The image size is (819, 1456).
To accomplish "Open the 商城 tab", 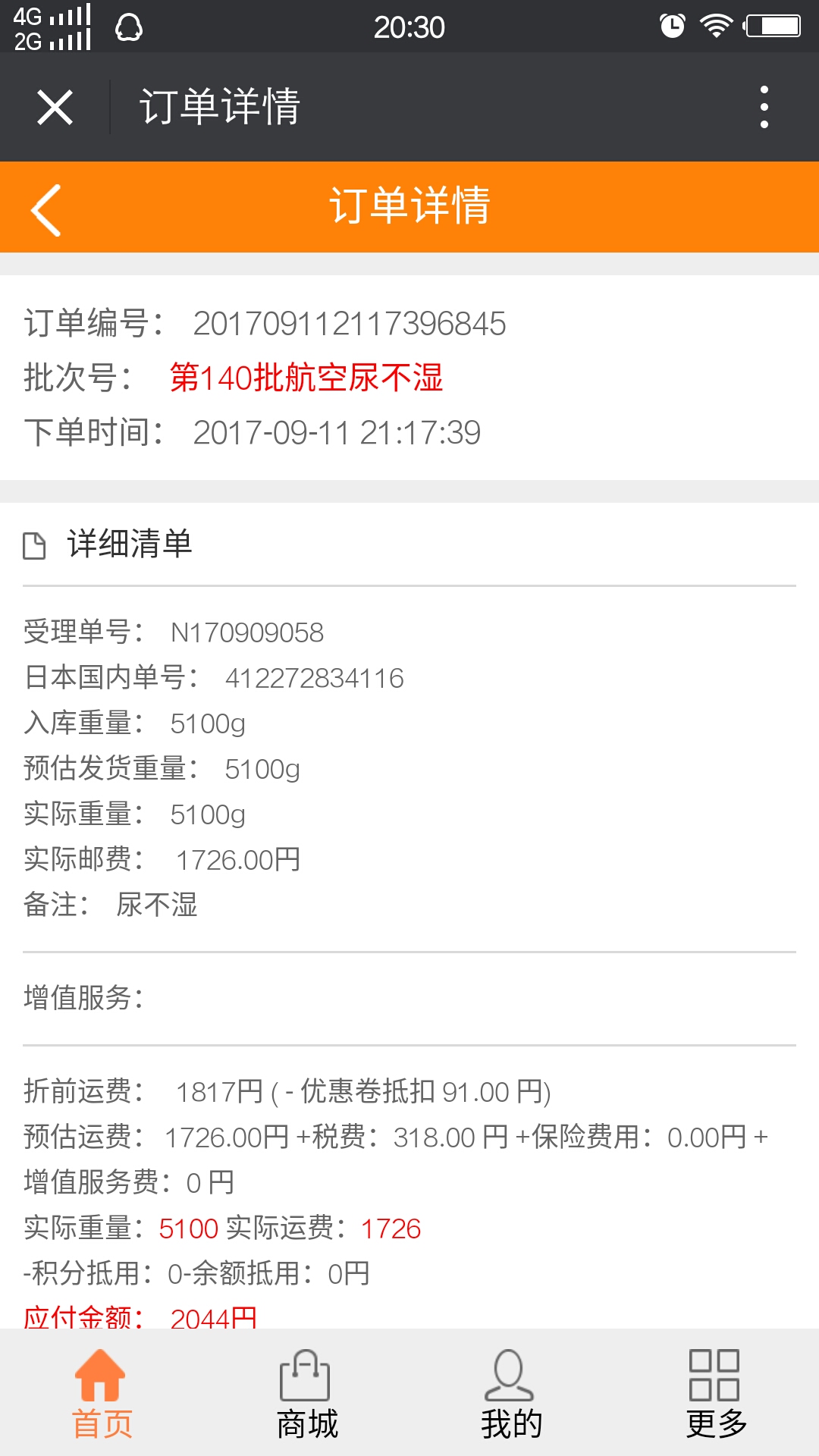I will click(x=306, y=1394).
